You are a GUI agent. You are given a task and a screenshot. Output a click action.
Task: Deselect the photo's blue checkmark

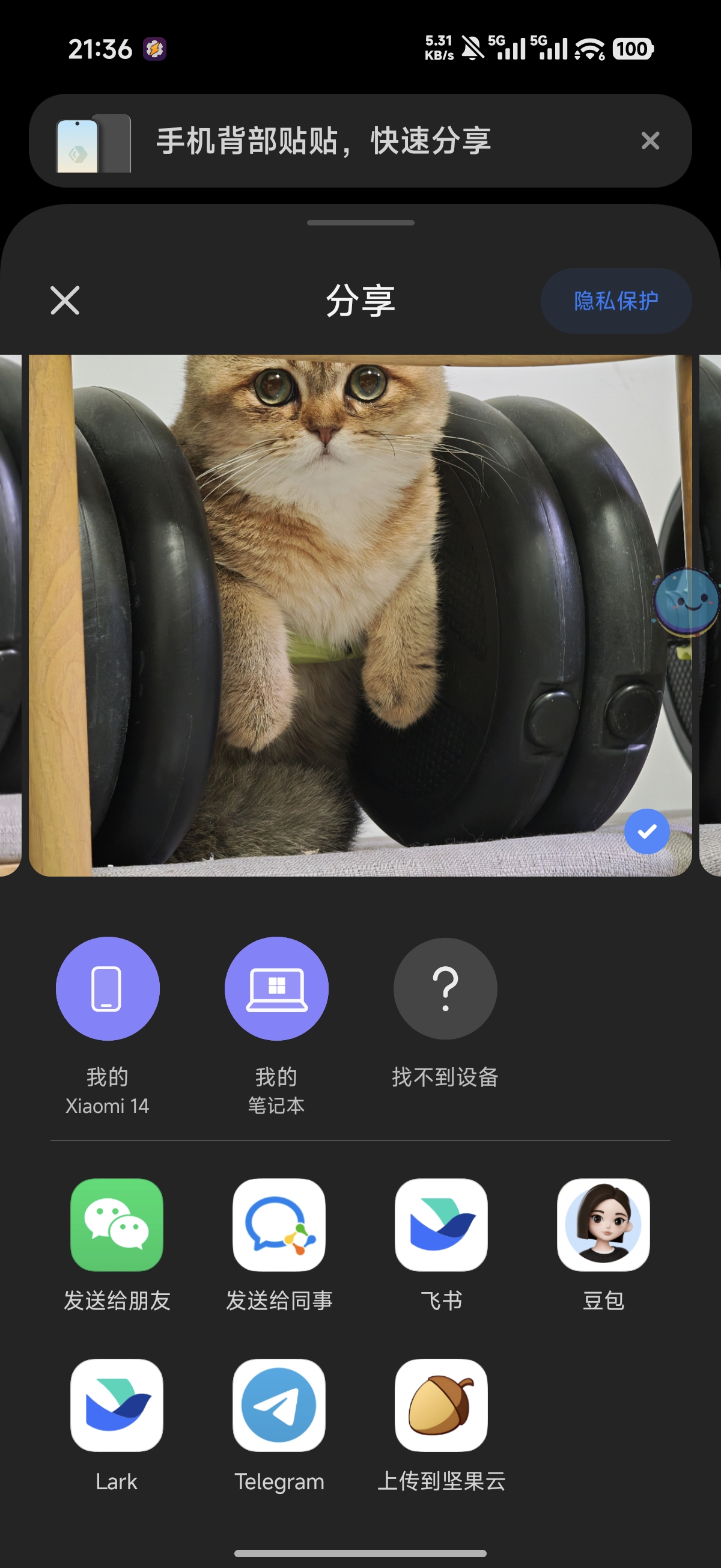647,831
